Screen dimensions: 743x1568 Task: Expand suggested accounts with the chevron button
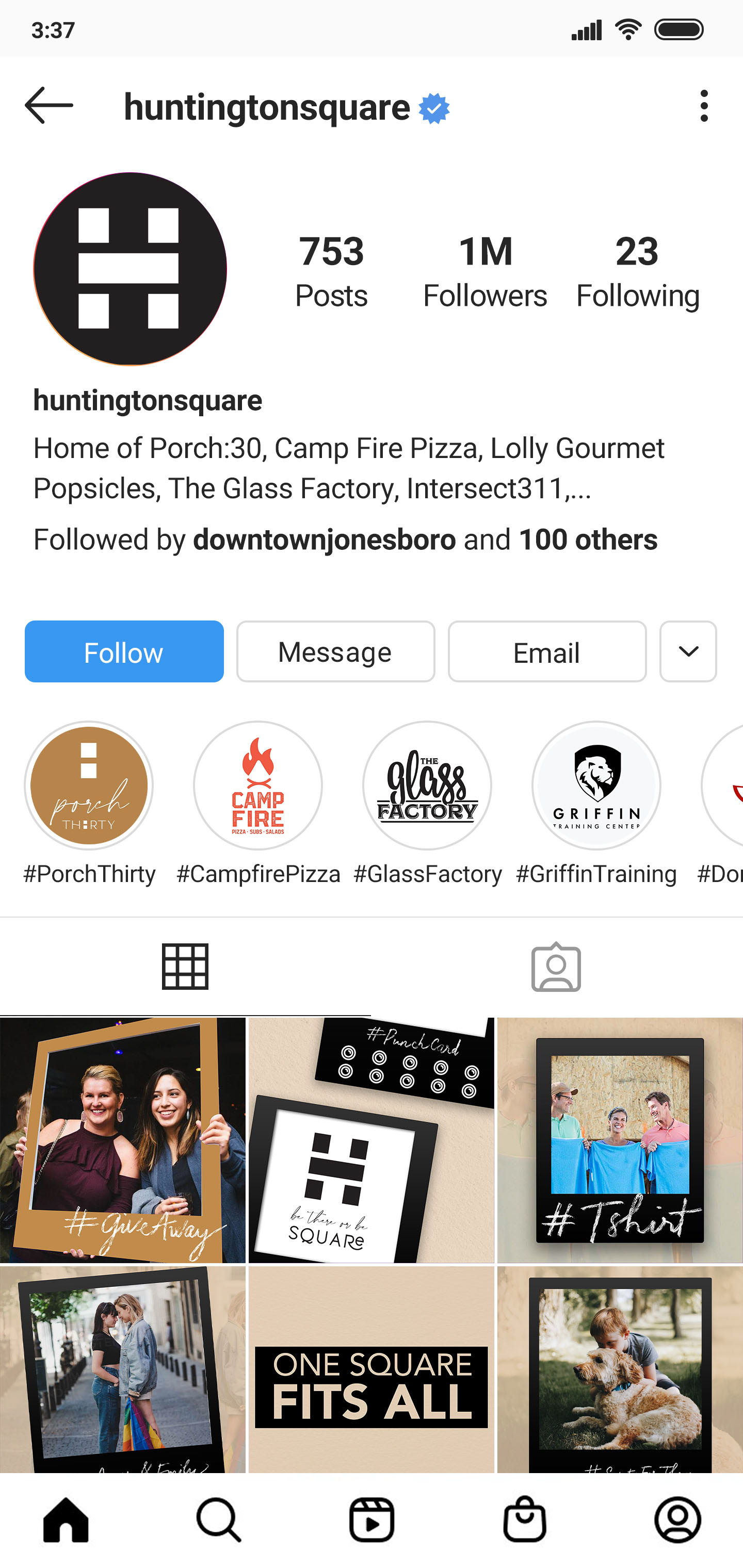[688, 651]
